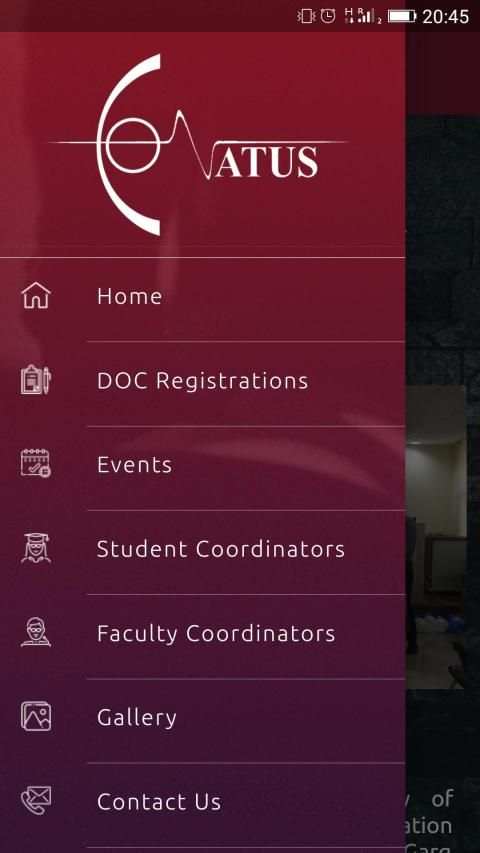Viewport: 480px width, 853px height.
Task: Open the Gallery
Action: click(x=202, y=718)
